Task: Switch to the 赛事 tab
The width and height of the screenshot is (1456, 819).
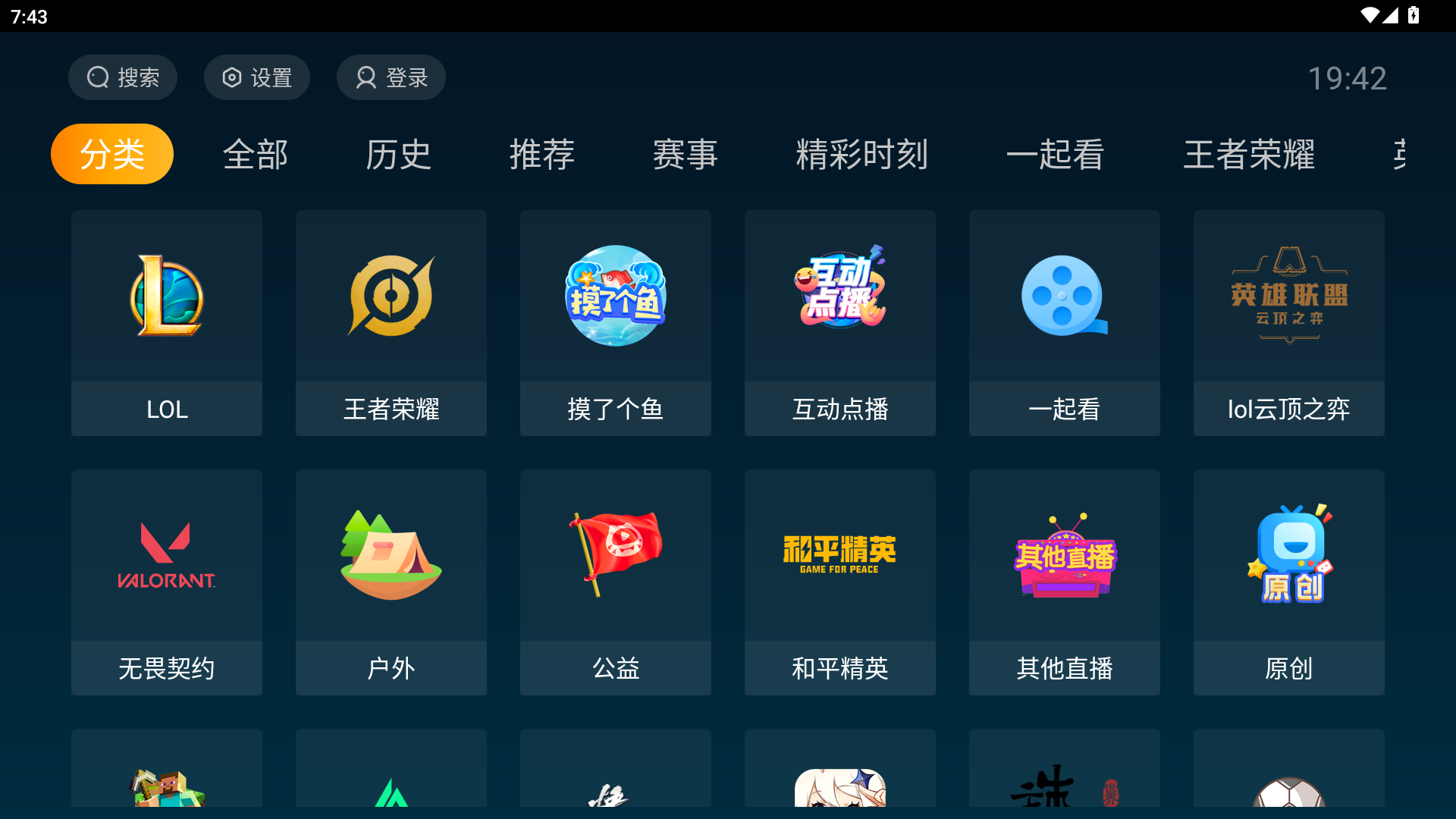Action: point(685,155)
